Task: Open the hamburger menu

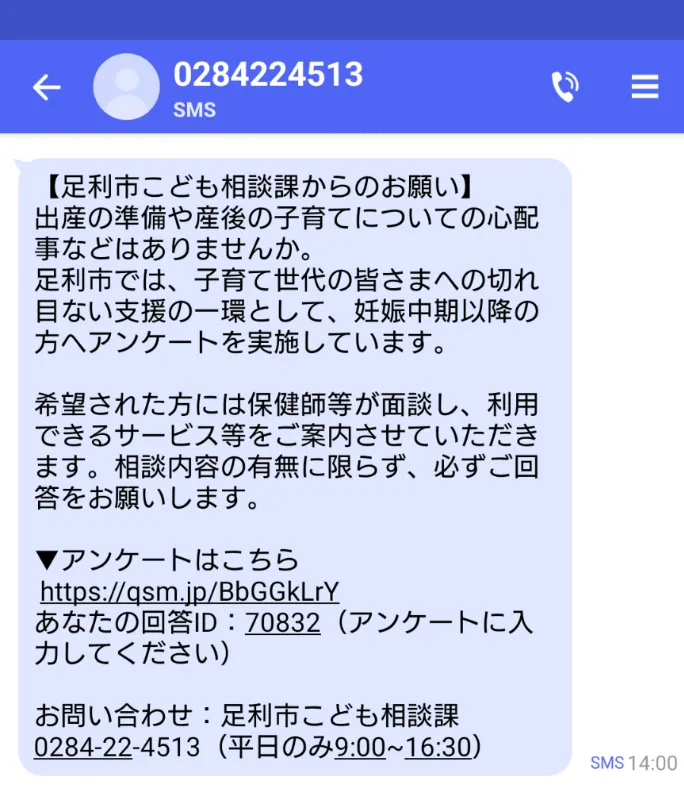Action: (645, 87)
